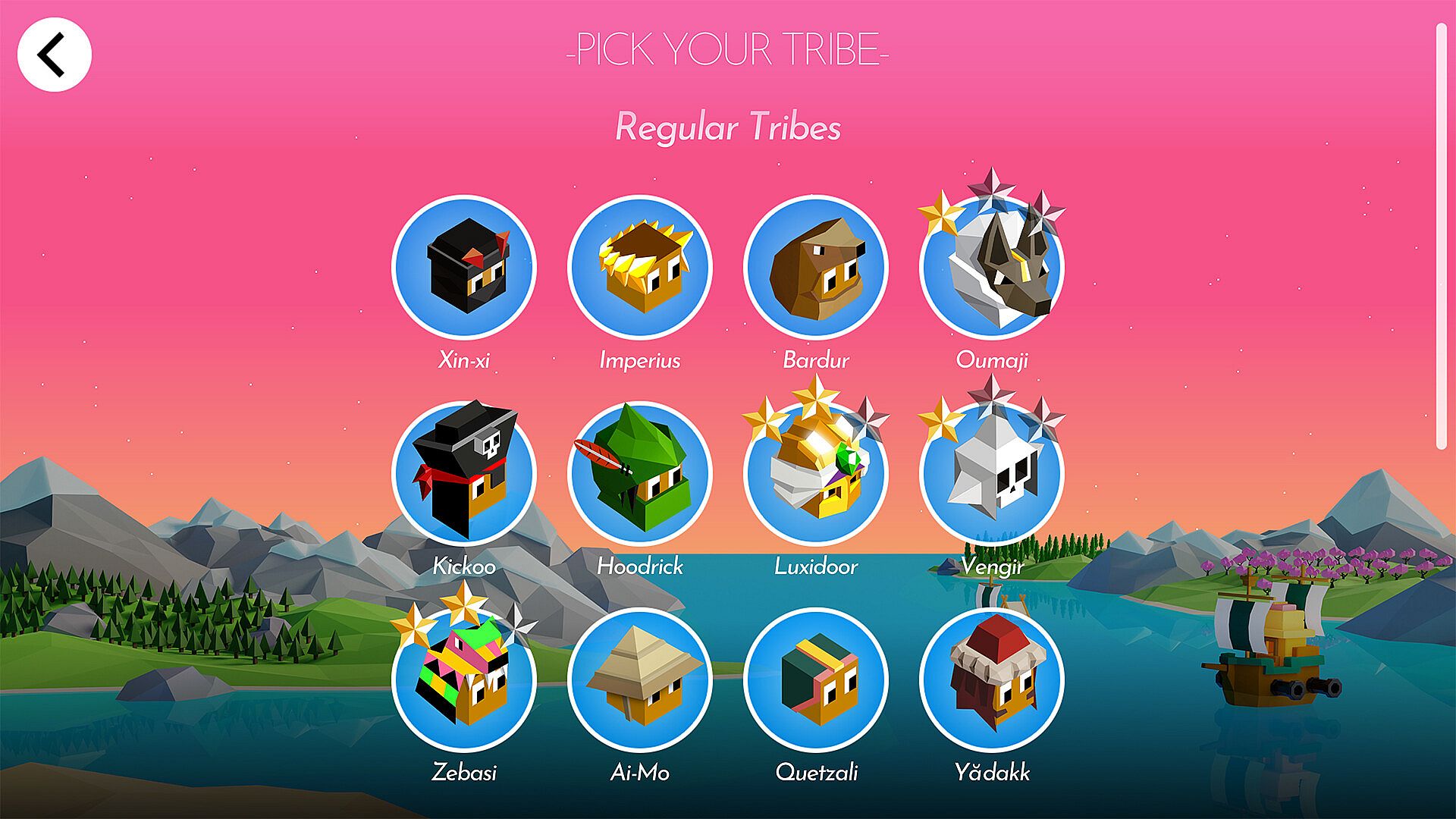
Task: Pick the Imperius tribe
Action: click(x=639, y=268)
